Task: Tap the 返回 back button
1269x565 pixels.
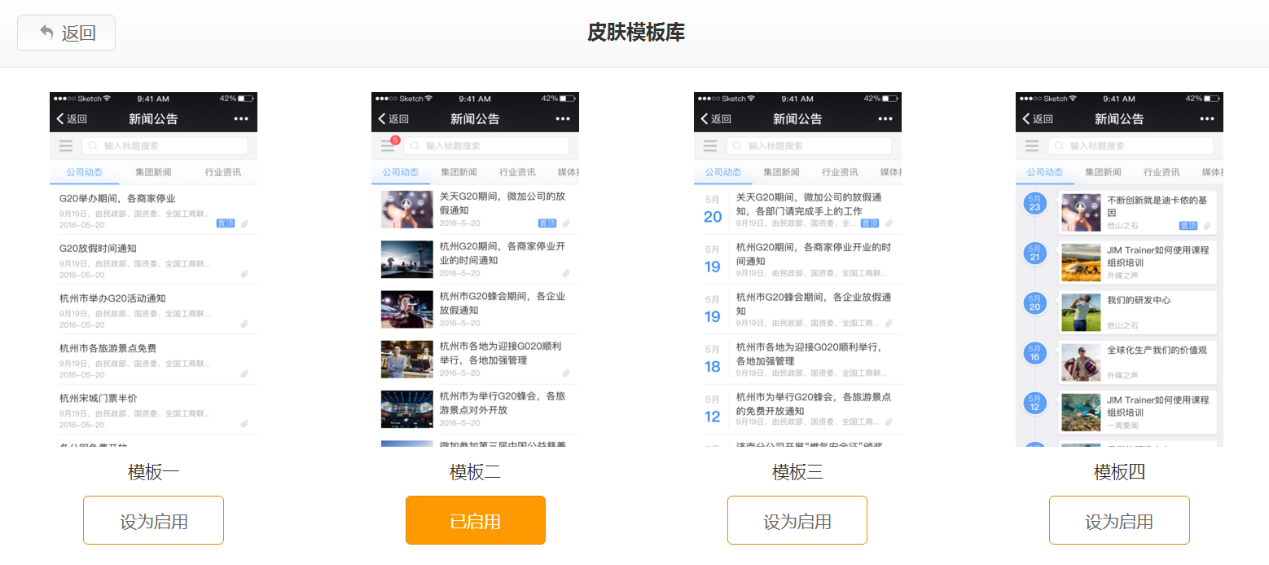Action: 66,33
